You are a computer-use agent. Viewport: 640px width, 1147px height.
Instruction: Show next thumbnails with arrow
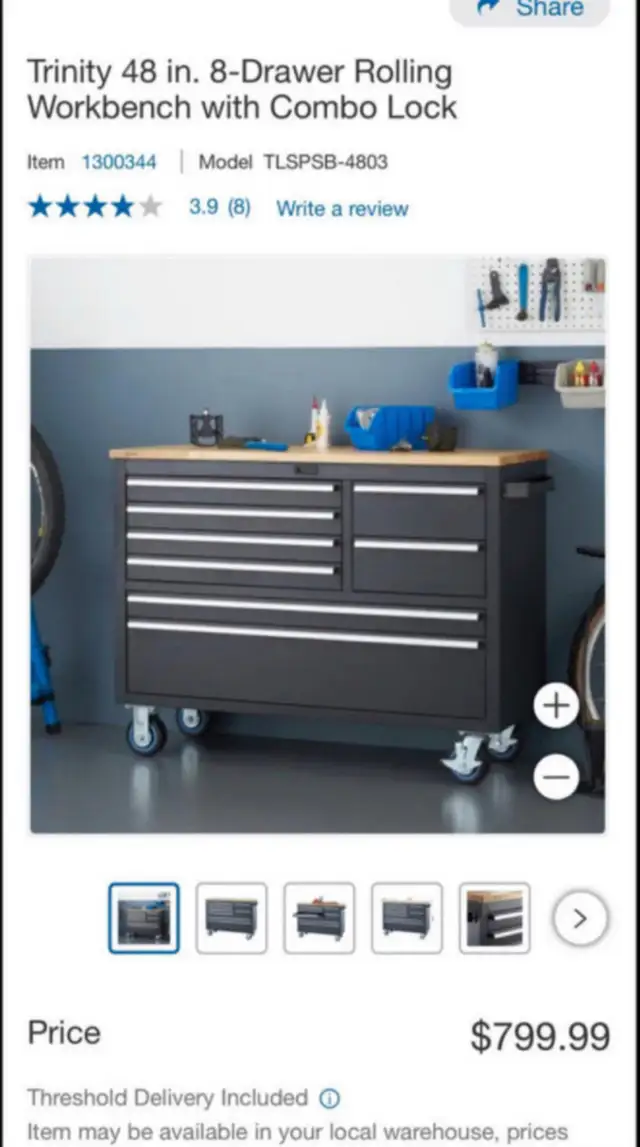(x=579, y=918)
